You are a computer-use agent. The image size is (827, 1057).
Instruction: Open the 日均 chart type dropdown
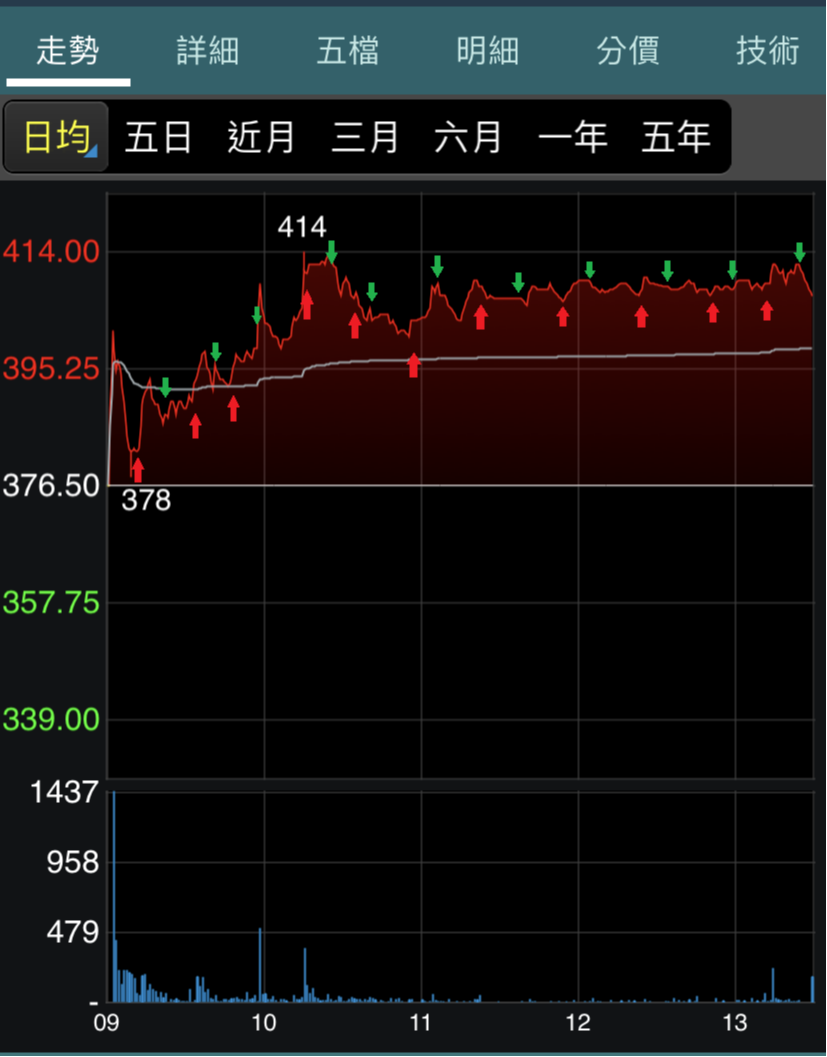pos(55,138)
